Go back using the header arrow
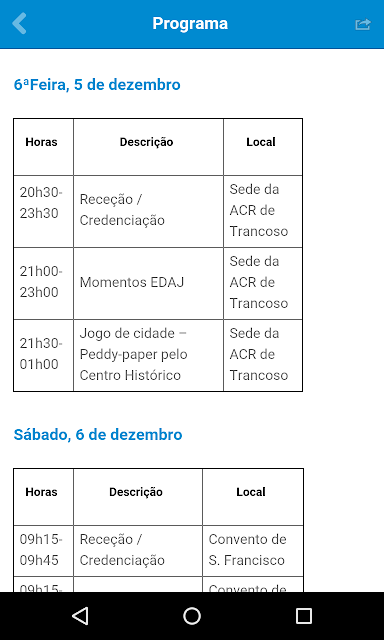The image size is (384, 640). tap(19, 23)
